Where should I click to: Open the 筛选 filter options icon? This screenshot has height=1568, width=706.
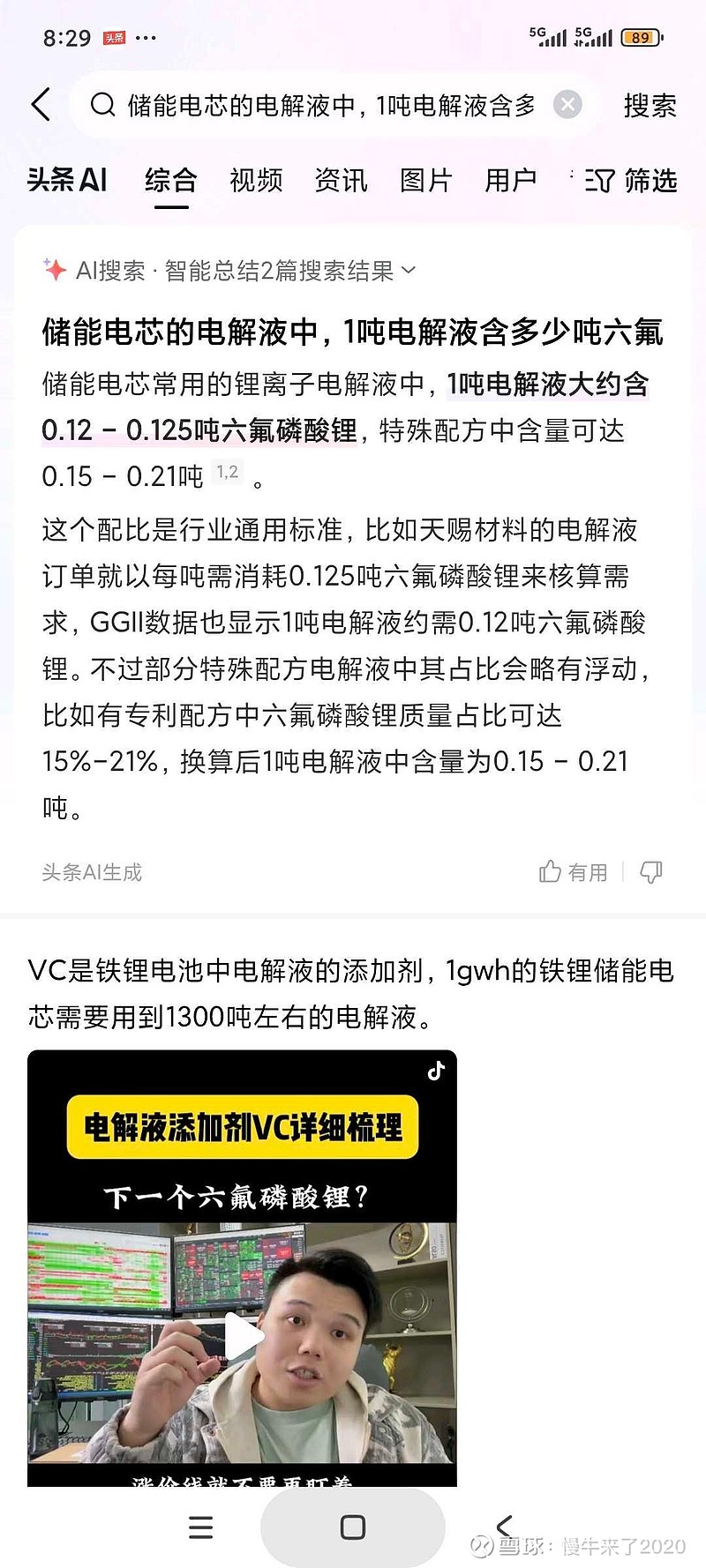(599, 180)
